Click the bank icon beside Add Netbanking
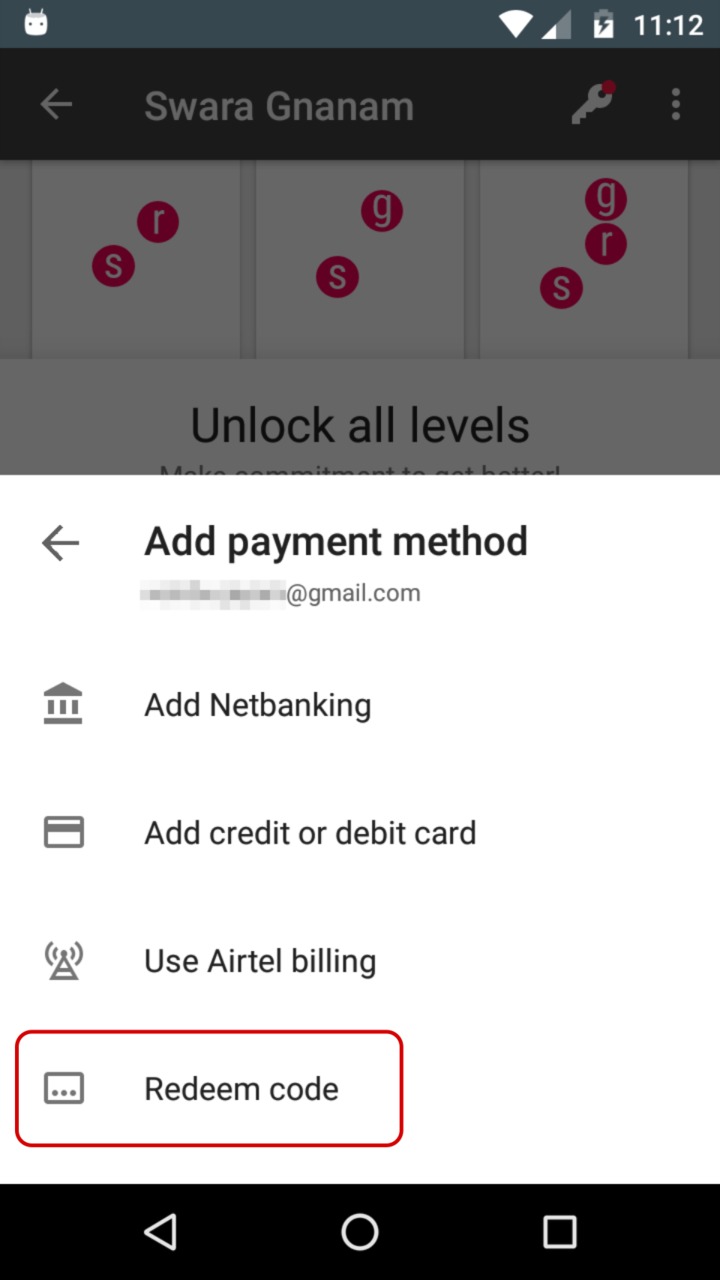Image resolution: width=720 pixels, height=1280 pixels. 63,703
